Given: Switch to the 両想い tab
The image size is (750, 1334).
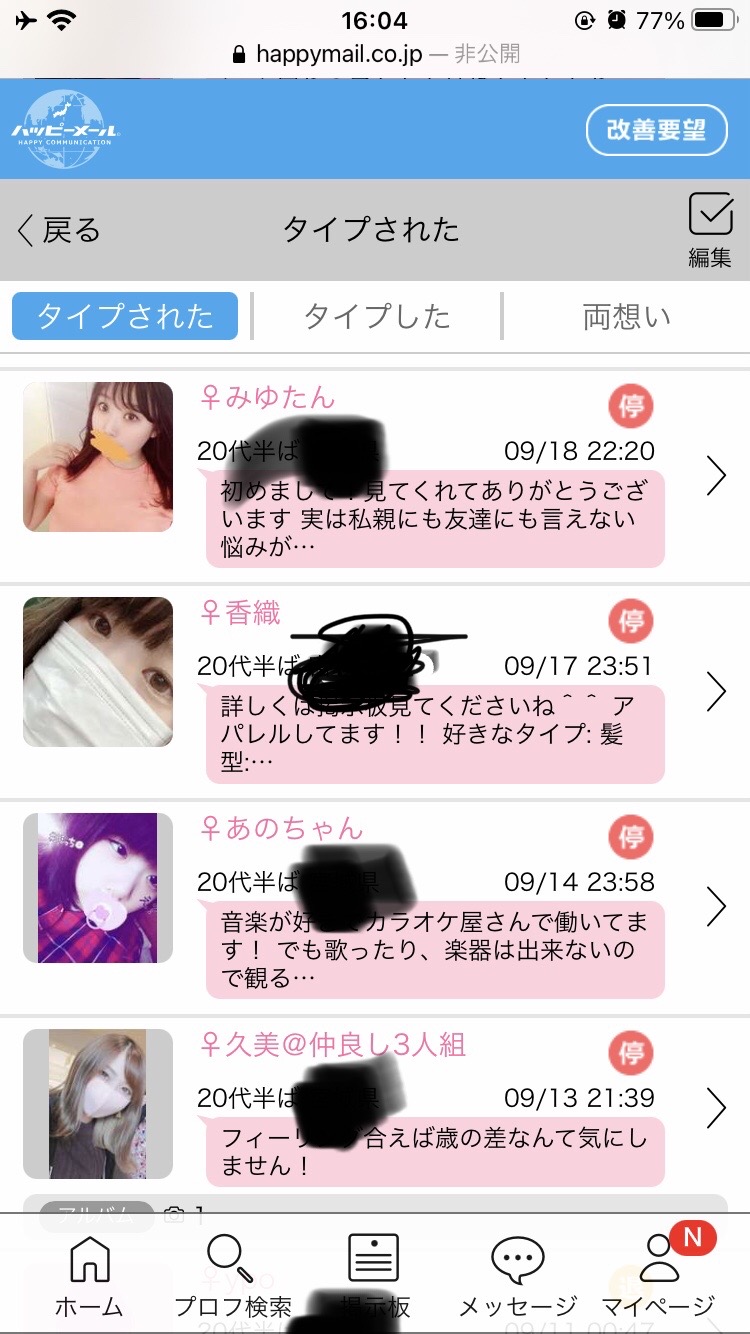Looking at the screenshot, I should (x=626, y=317).
